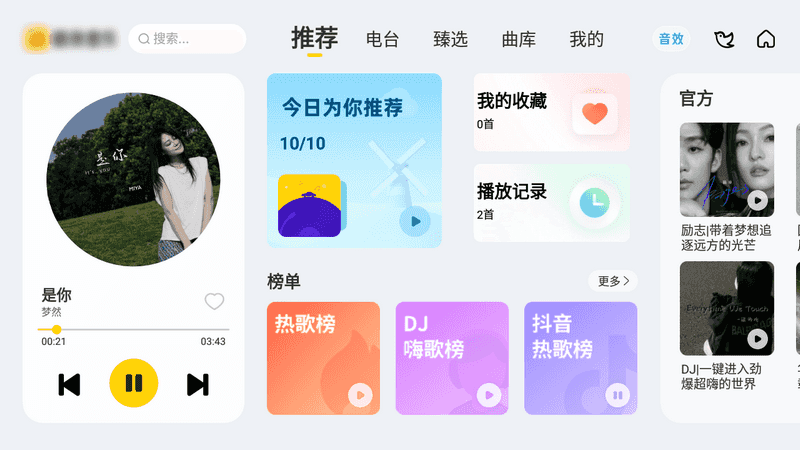Go to the home icon
The width and height of the screenshot is (800, 450).
pyautogui.click(x=766, y=40)
